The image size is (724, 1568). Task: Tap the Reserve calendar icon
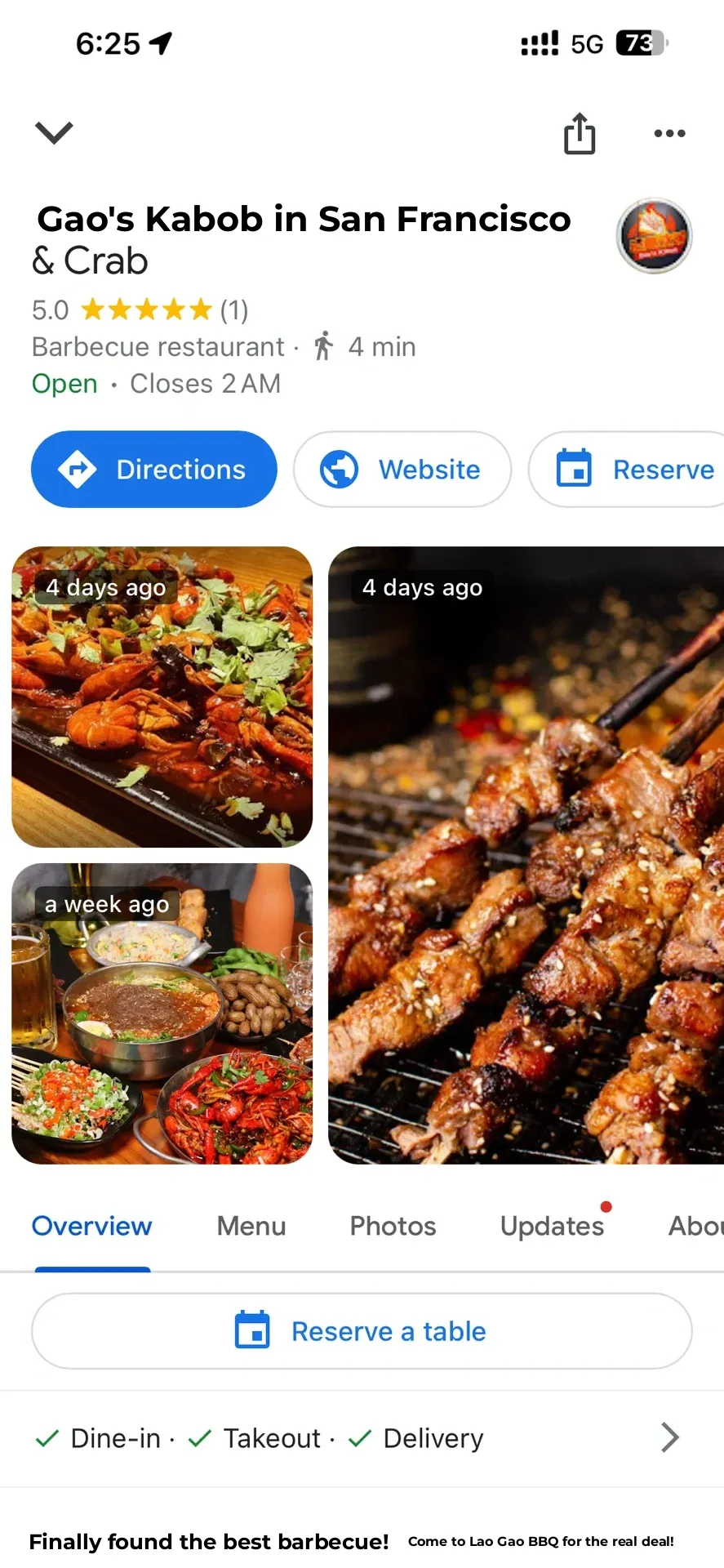574,469
